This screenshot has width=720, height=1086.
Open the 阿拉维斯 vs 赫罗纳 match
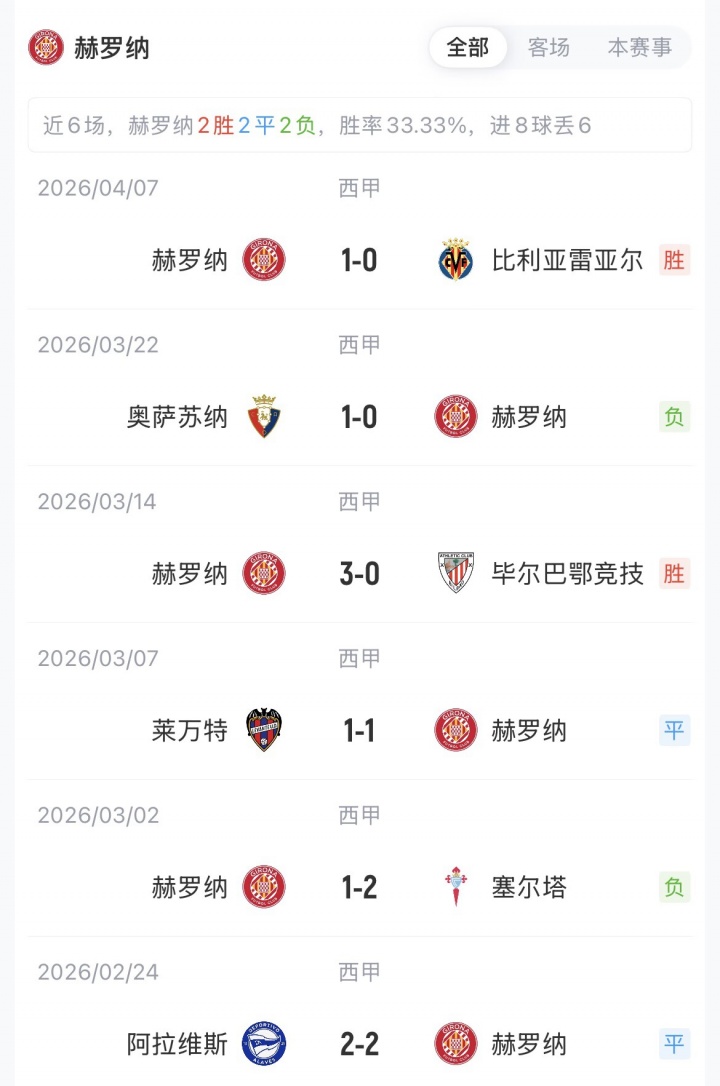pos(359,1044)
